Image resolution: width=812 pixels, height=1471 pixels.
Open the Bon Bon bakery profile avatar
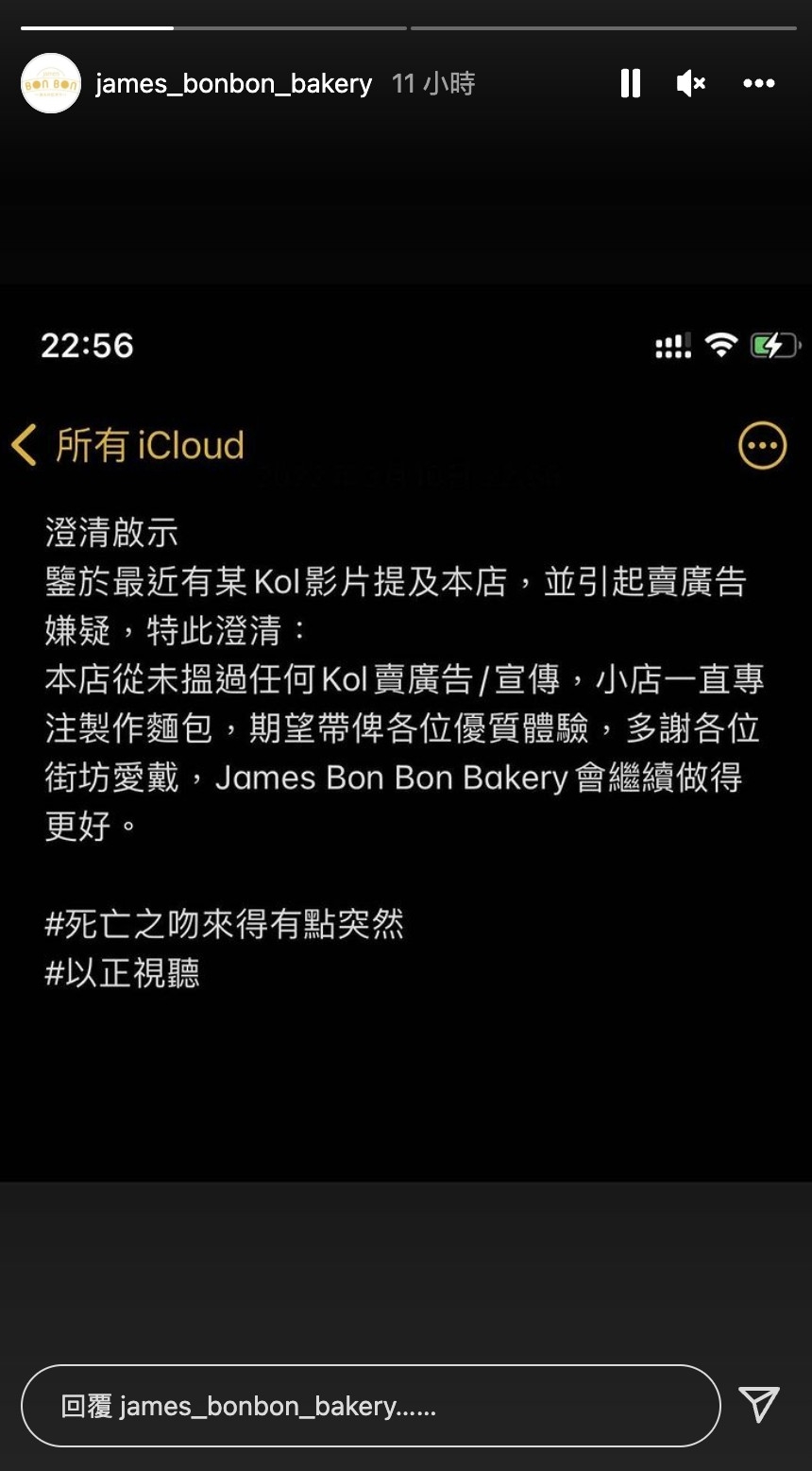[51, 83]
